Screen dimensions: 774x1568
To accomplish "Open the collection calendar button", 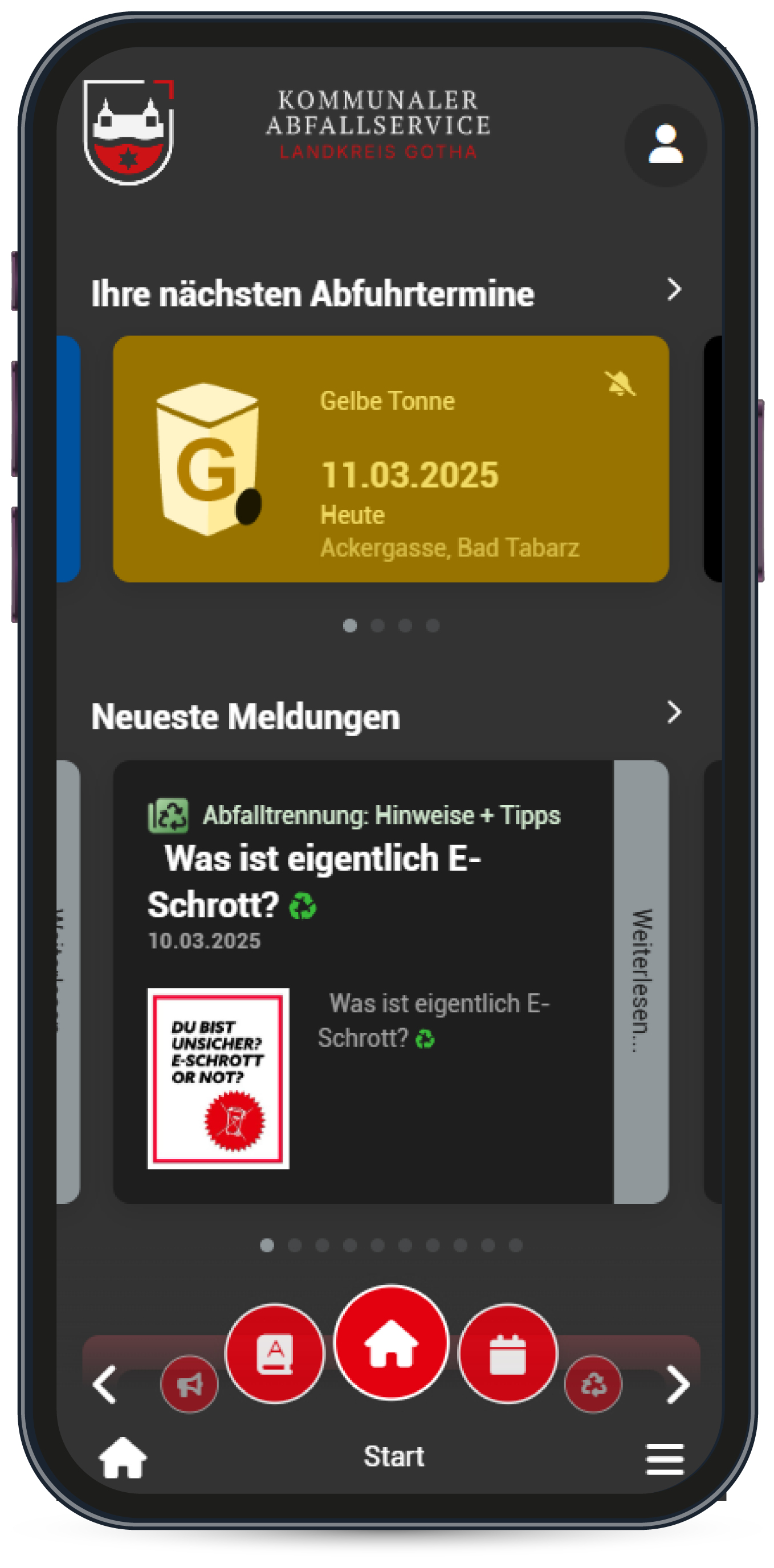I will [x=507, y=1353].
